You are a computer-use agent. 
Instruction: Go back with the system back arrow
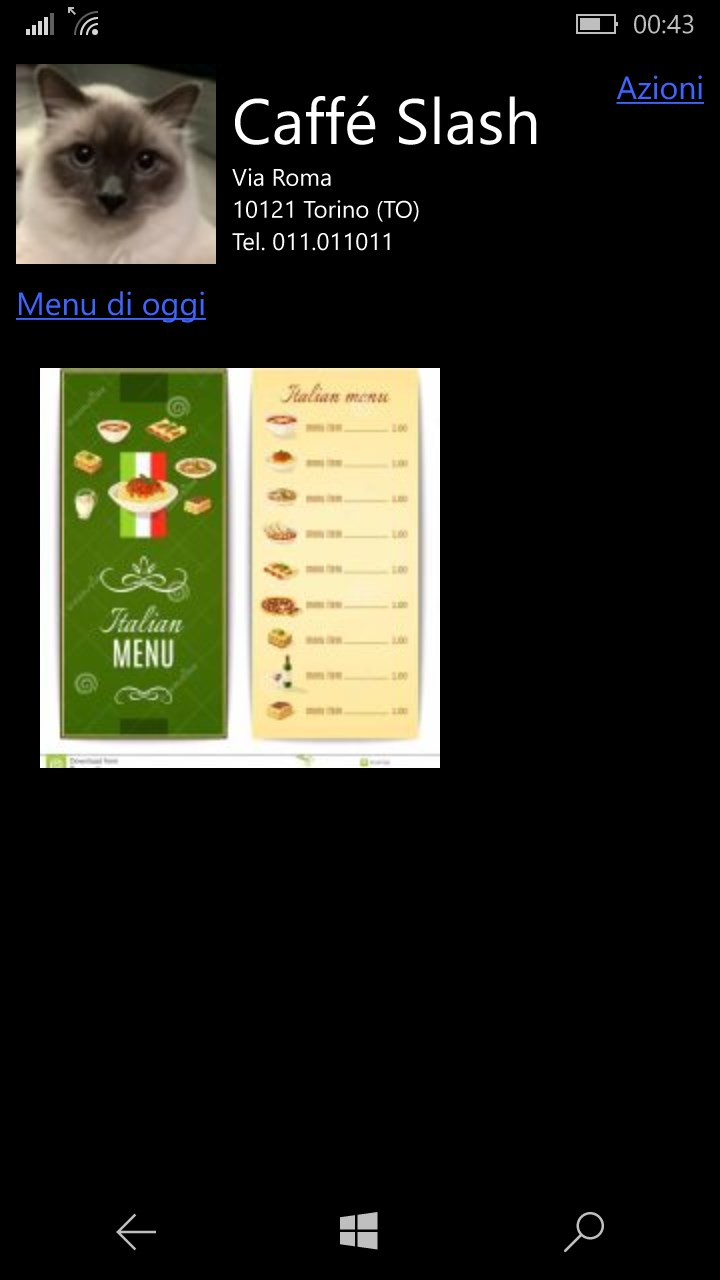tap(136, 1231)
